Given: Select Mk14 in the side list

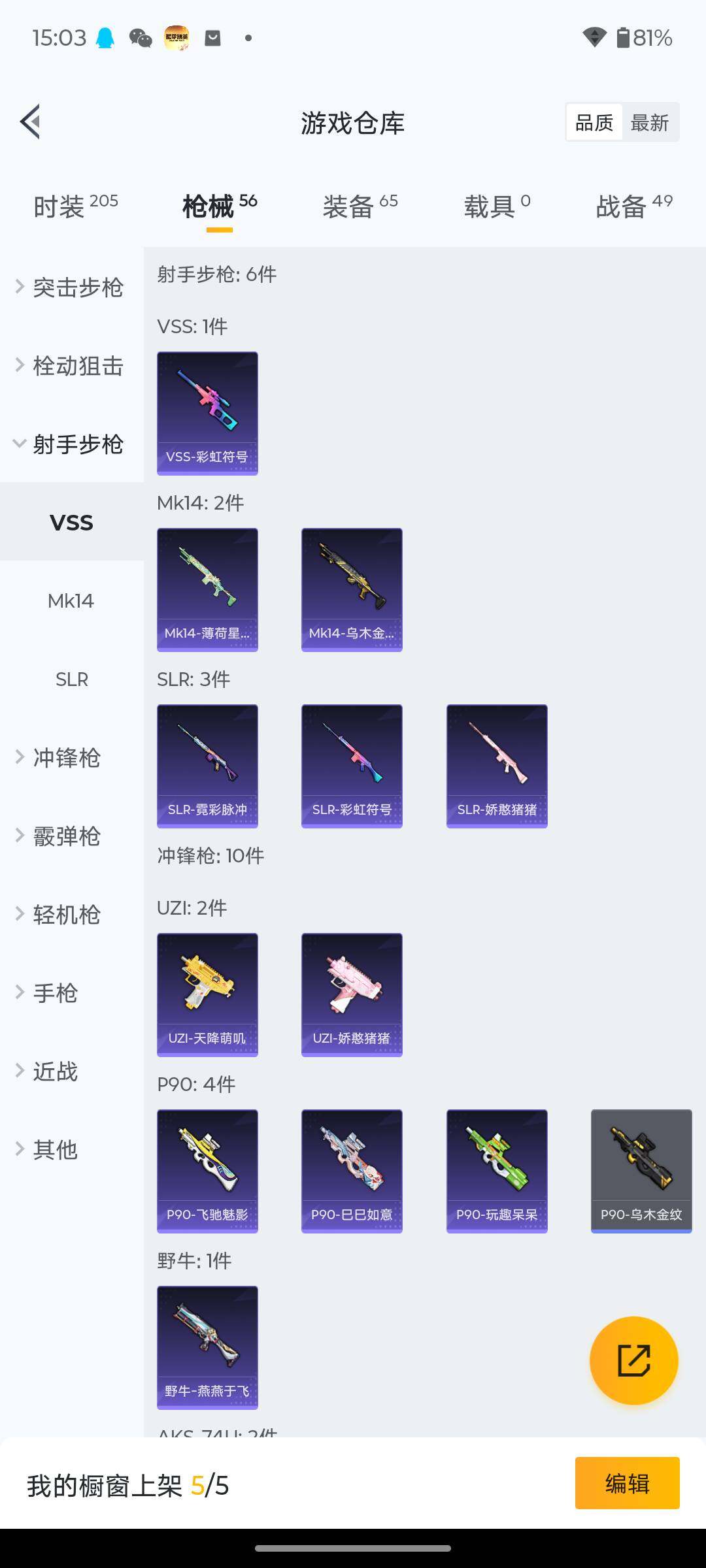Looking at the screenshot, I should click(71, 601).
